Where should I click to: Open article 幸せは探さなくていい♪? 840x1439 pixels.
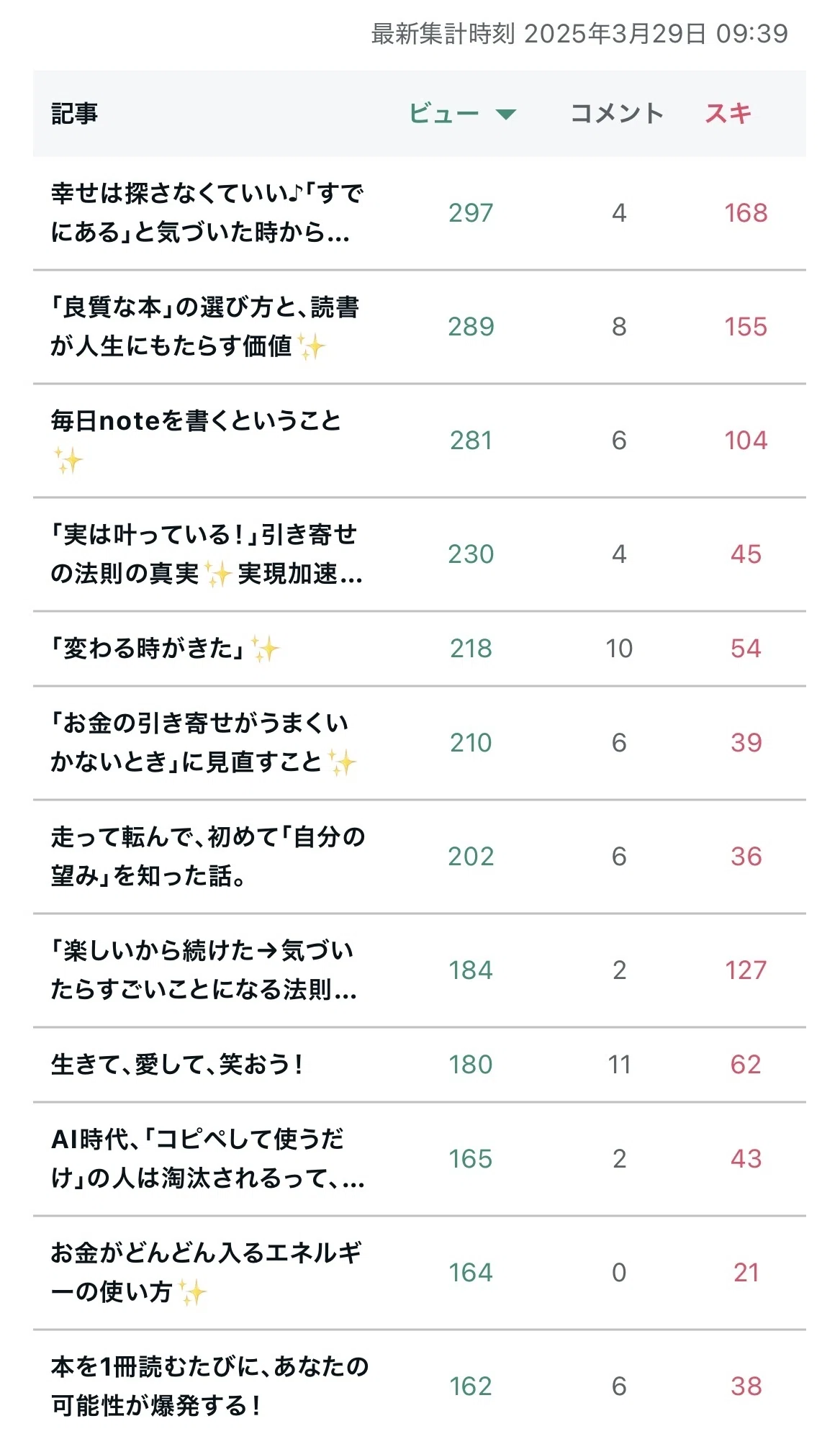[x=207, y=213]
